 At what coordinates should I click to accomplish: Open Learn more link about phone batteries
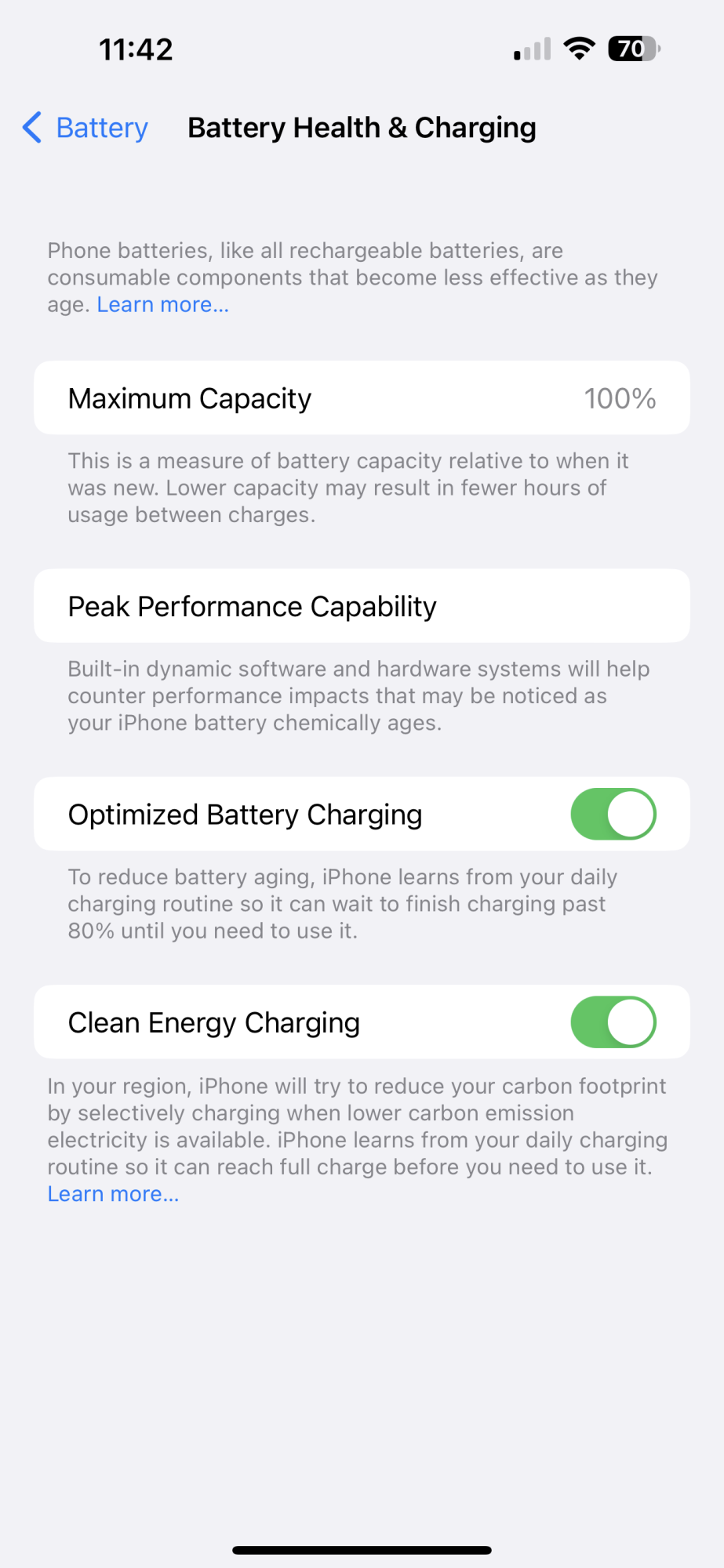(x=162, y=305)
